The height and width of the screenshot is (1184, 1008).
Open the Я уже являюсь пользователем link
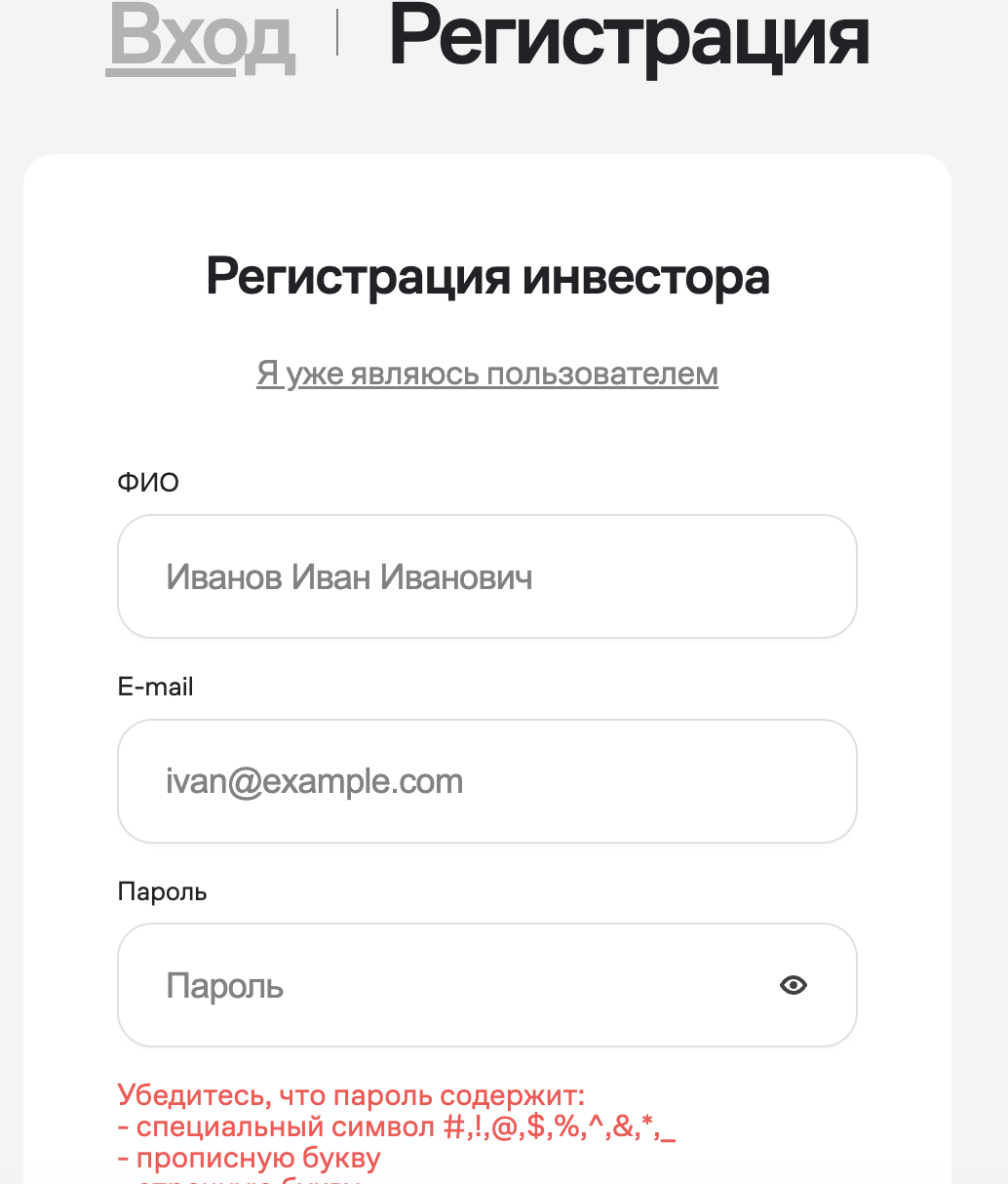[x=486, y=374]
